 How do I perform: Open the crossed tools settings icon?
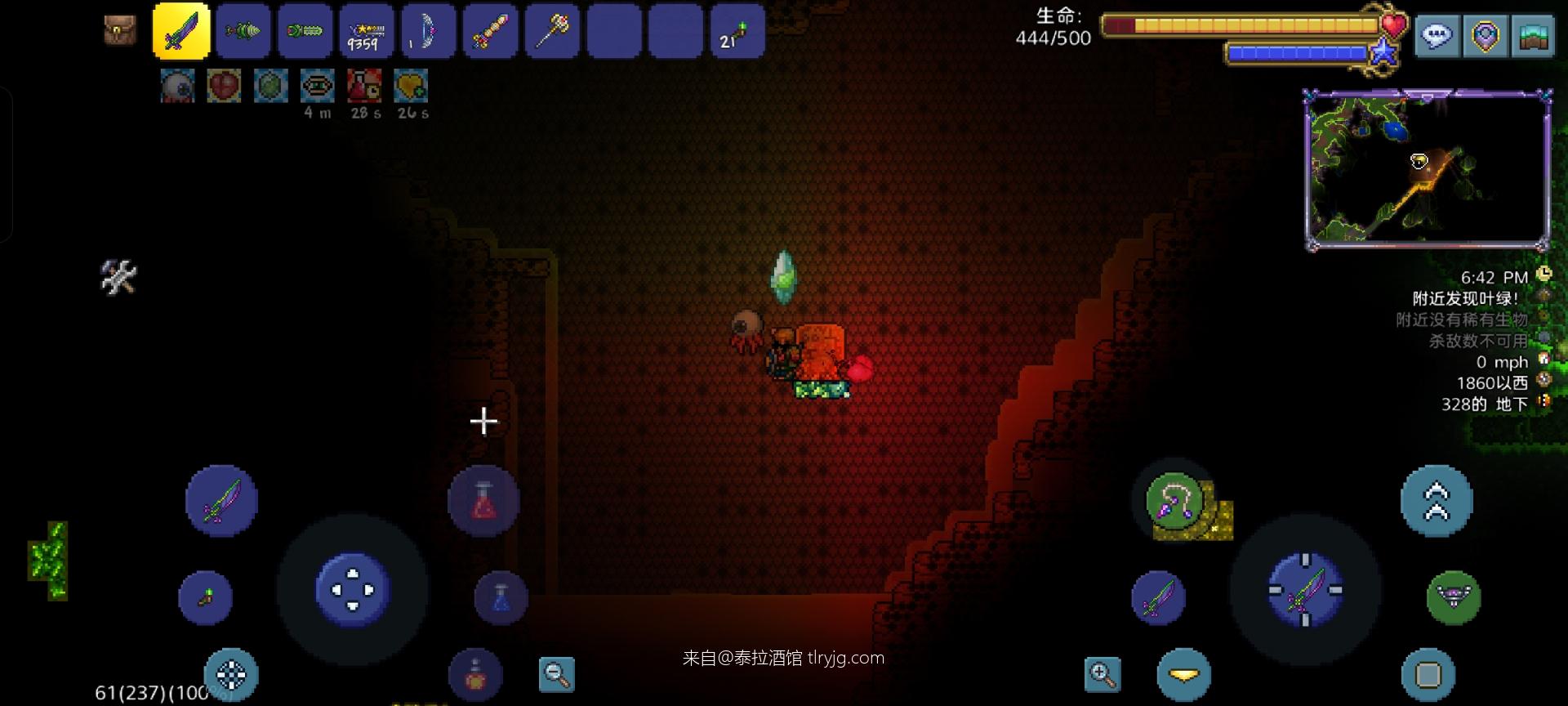[118, 277]
